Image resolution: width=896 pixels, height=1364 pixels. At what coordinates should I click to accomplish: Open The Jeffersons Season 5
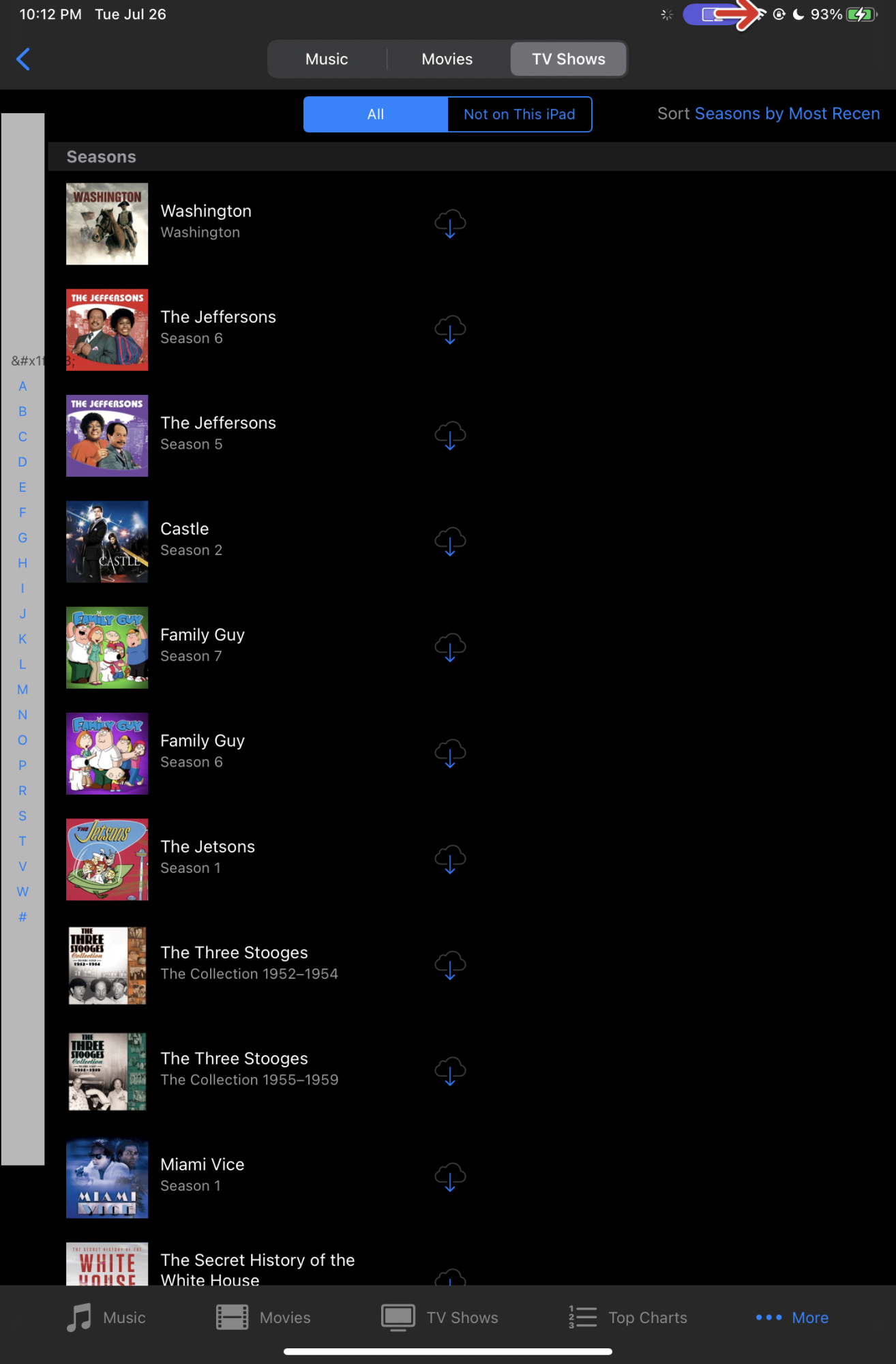[218, 434]
